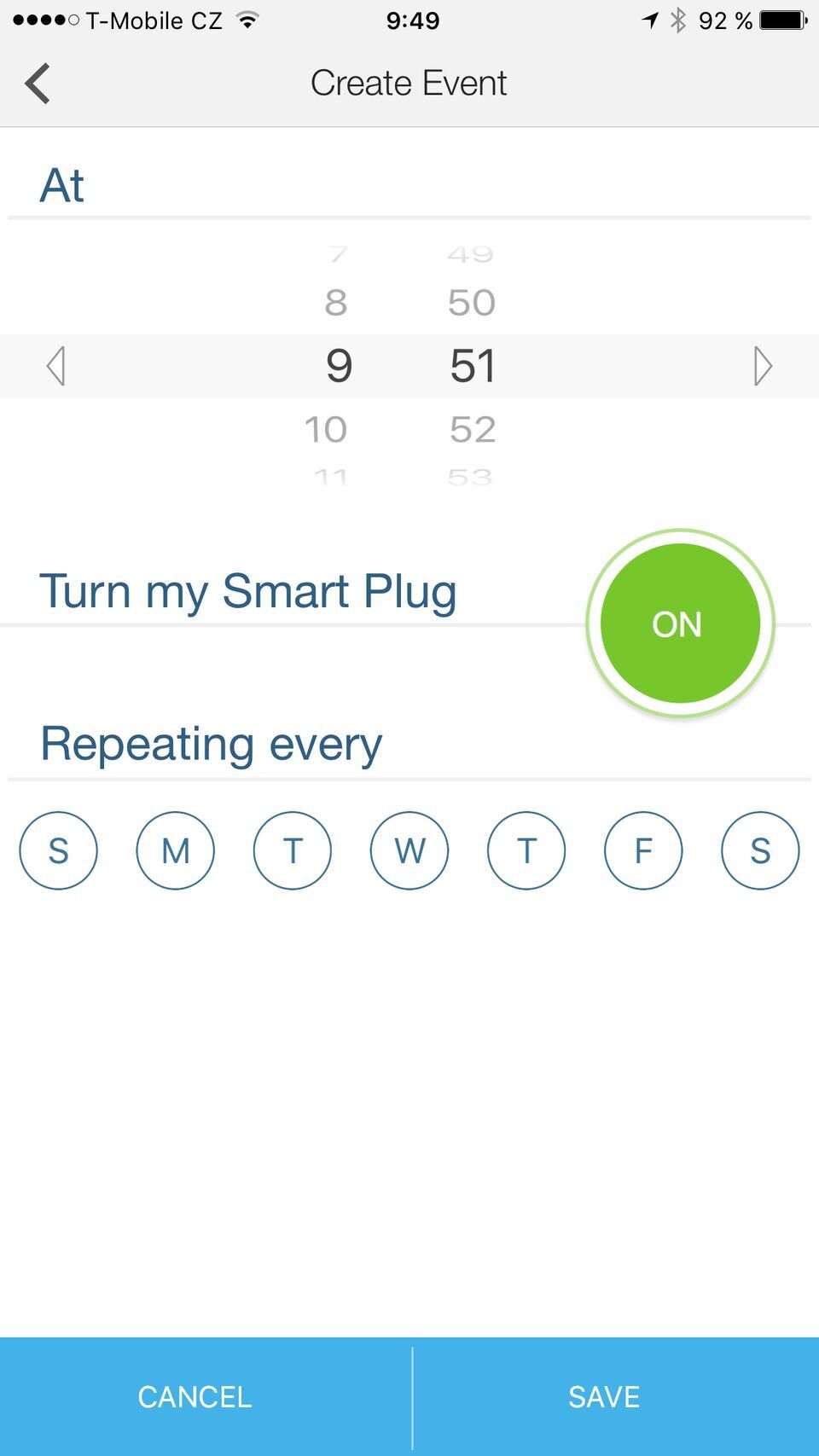Toggle the green ON Smart Plug button

pyautogui.click(x=679, y=624)
